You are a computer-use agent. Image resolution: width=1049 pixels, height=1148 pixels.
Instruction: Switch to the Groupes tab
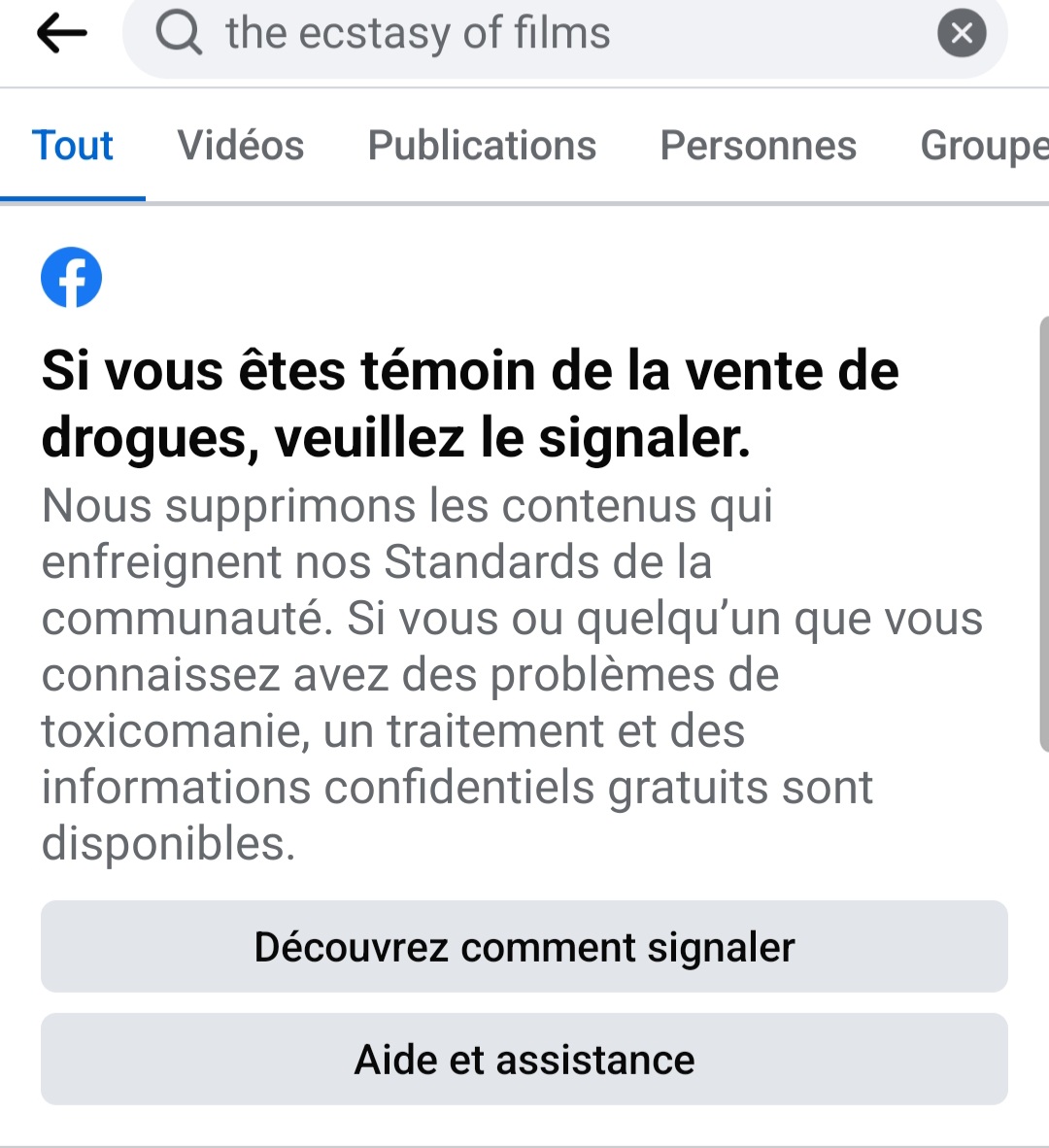pos(983,146)
